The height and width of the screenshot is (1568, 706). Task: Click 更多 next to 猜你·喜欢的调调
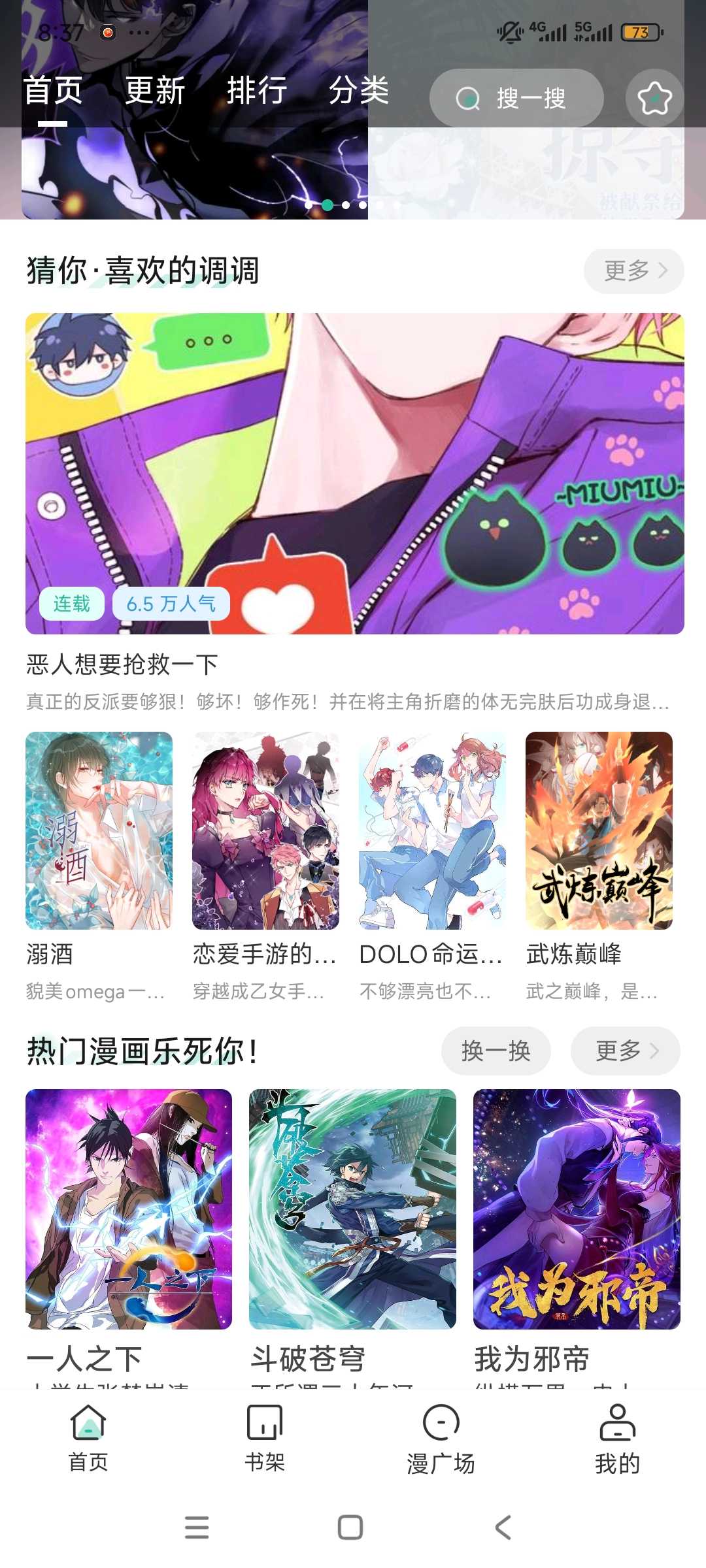(x=633, y=270)
